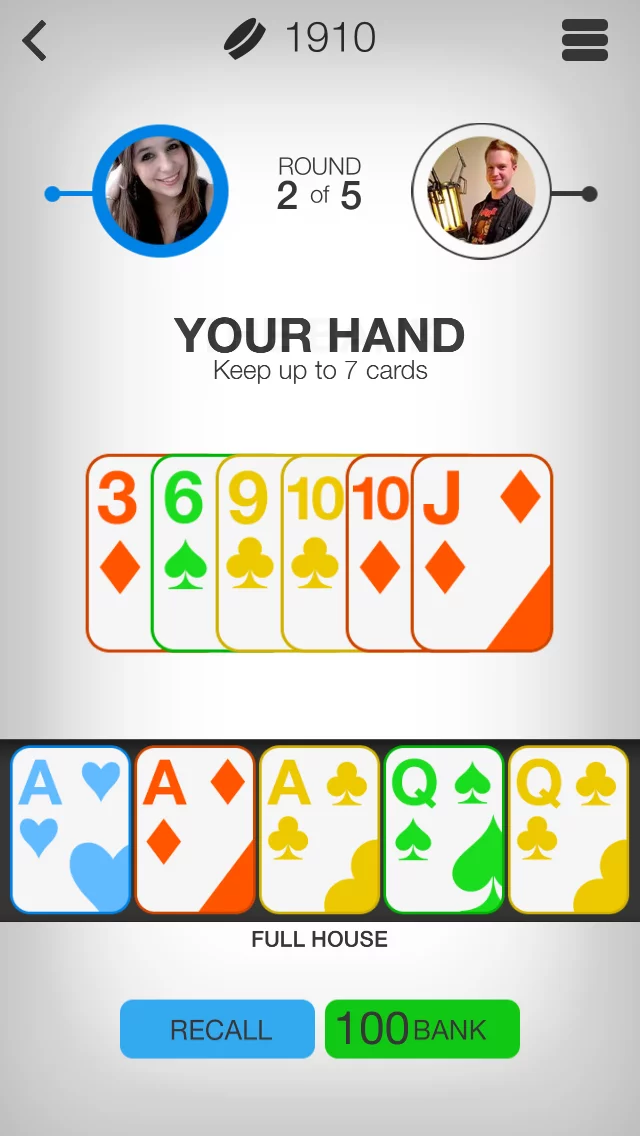Tap the RECALL button
This screenshot has height=1136, width=640.
(218, 1029)
